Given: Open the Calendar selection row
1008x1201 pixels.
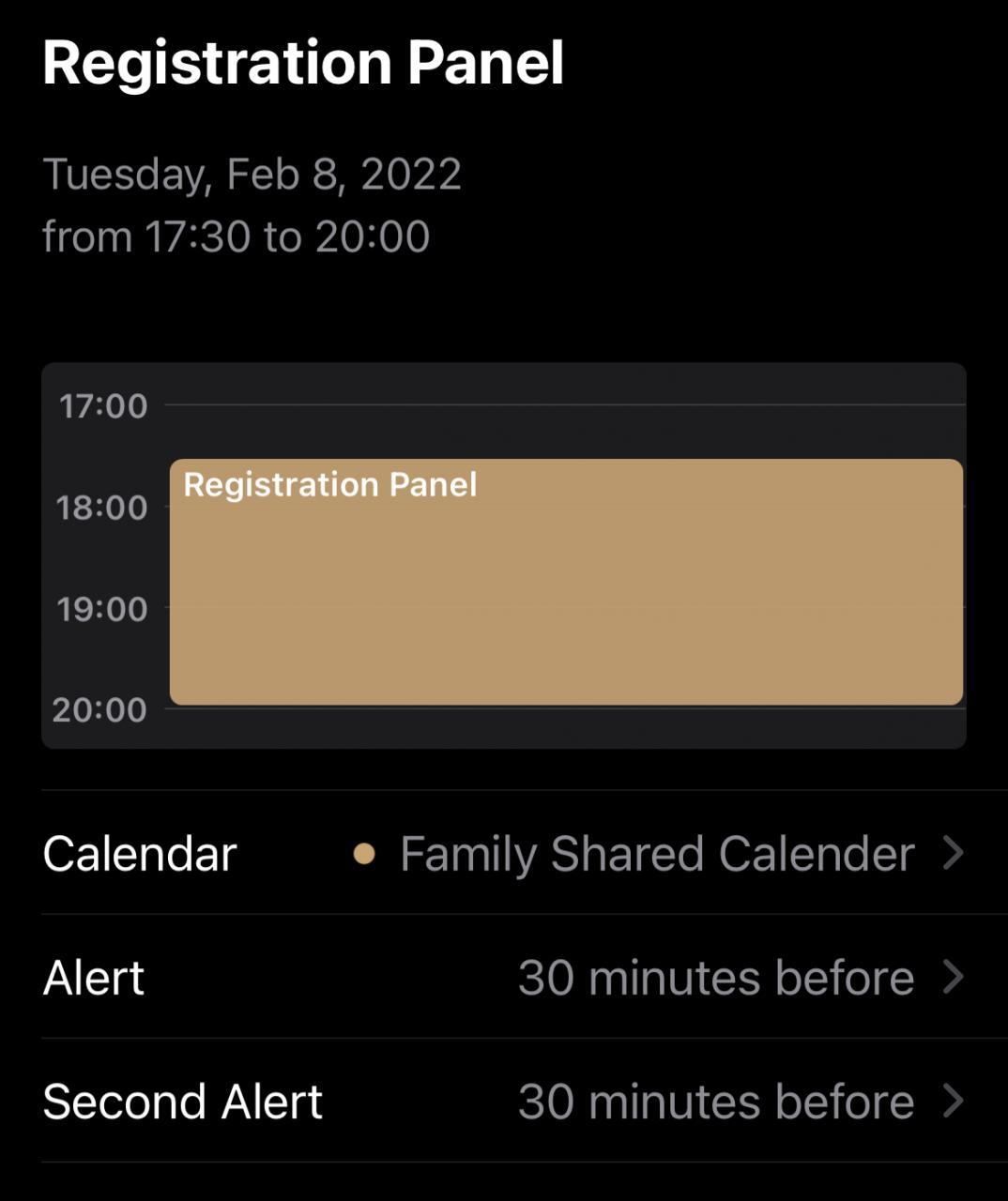Looking at the screenshot, I should pos(504,853).
